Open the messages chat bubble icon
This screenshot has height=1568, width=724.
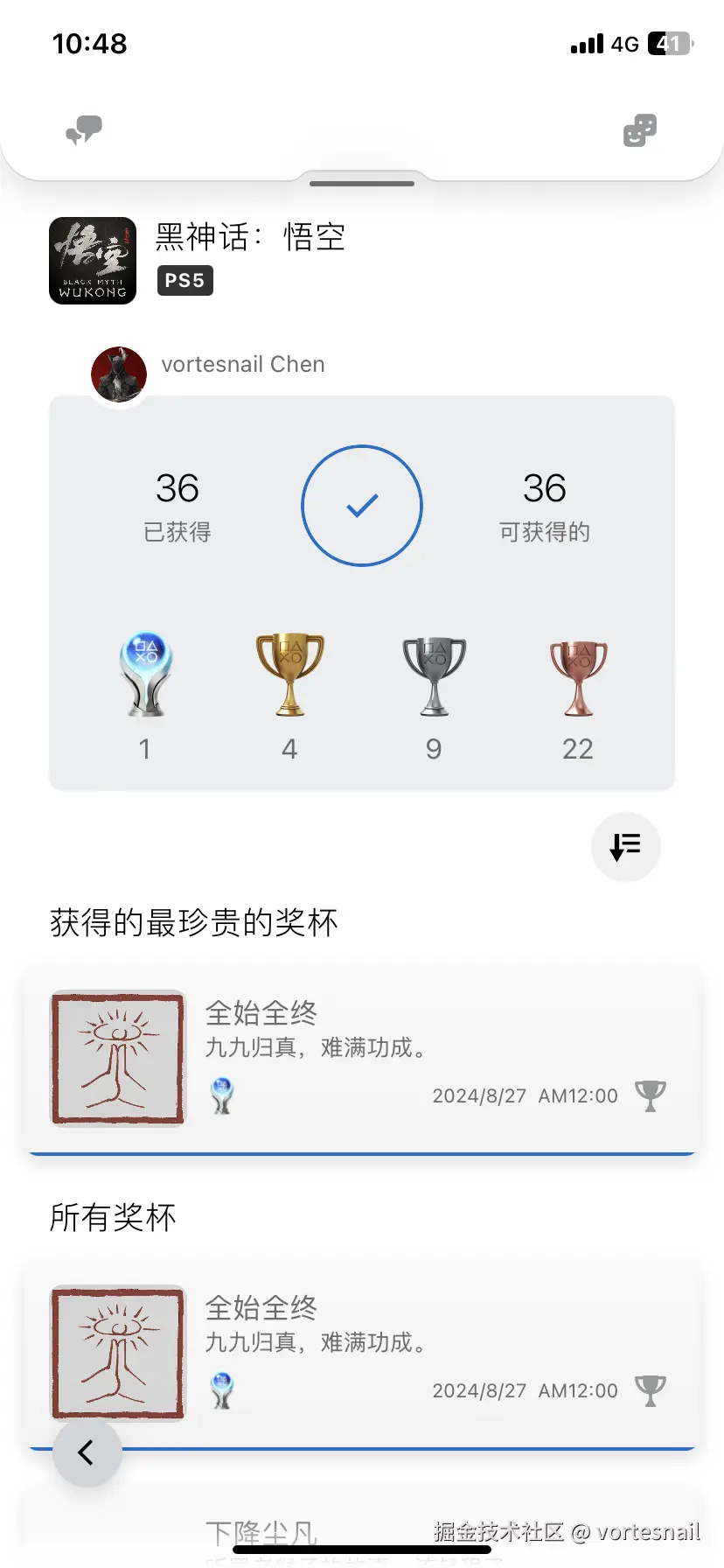point(85,130)
